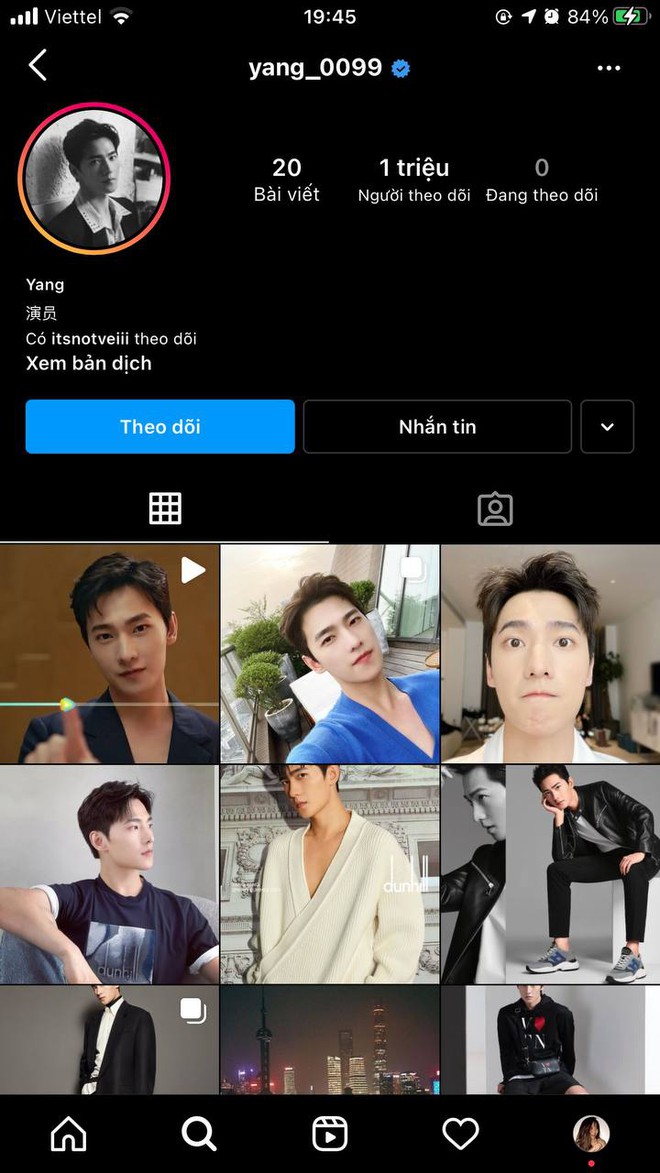Open the 1 triệu followers list

[x=414, y=180]
